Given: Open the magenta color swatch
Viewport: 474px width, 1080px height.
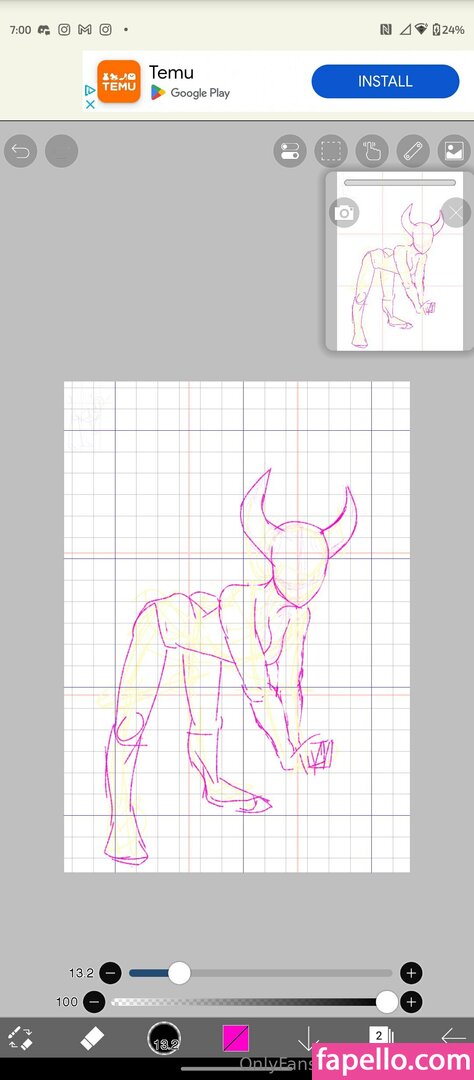Looking at the screenshot, I should (x=236, y=1038).
